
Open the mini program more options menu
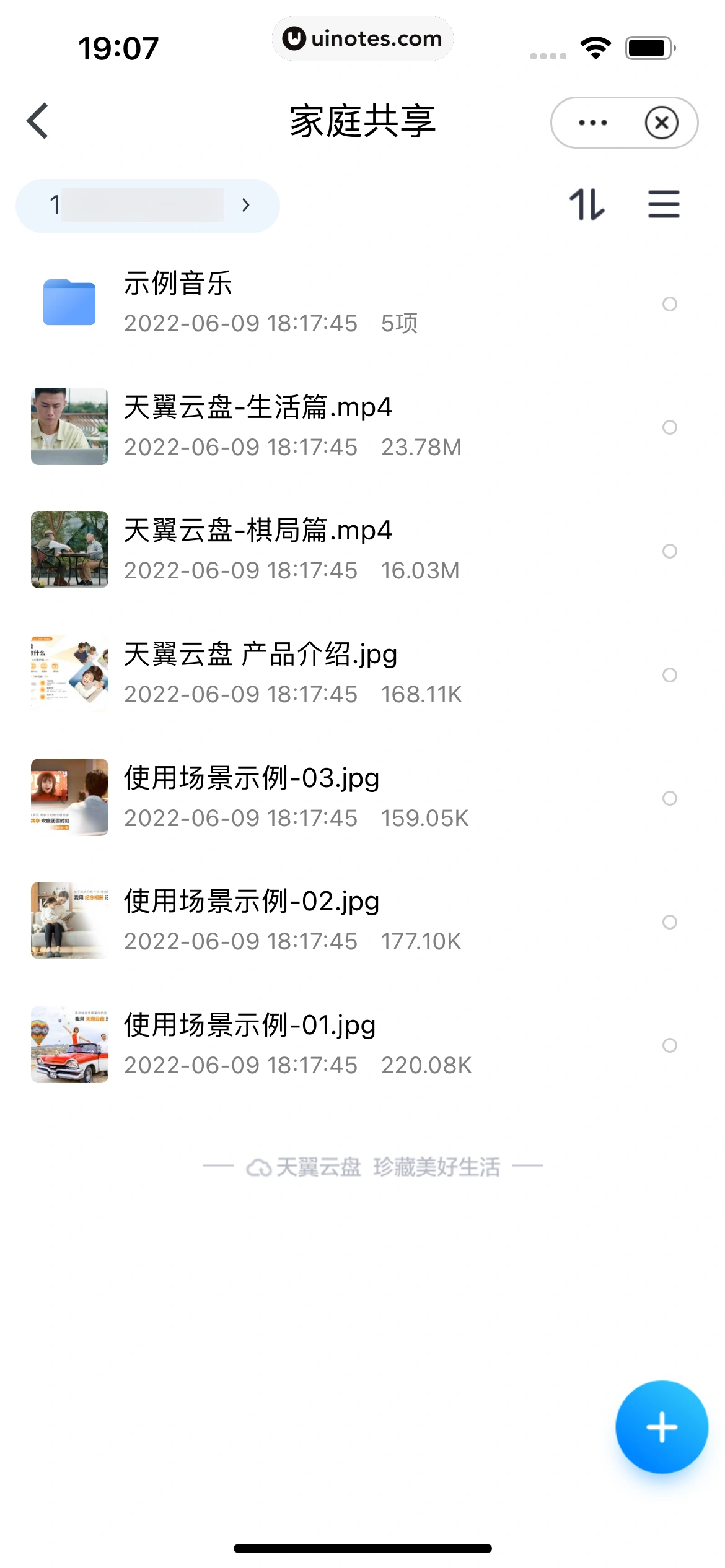592,123
